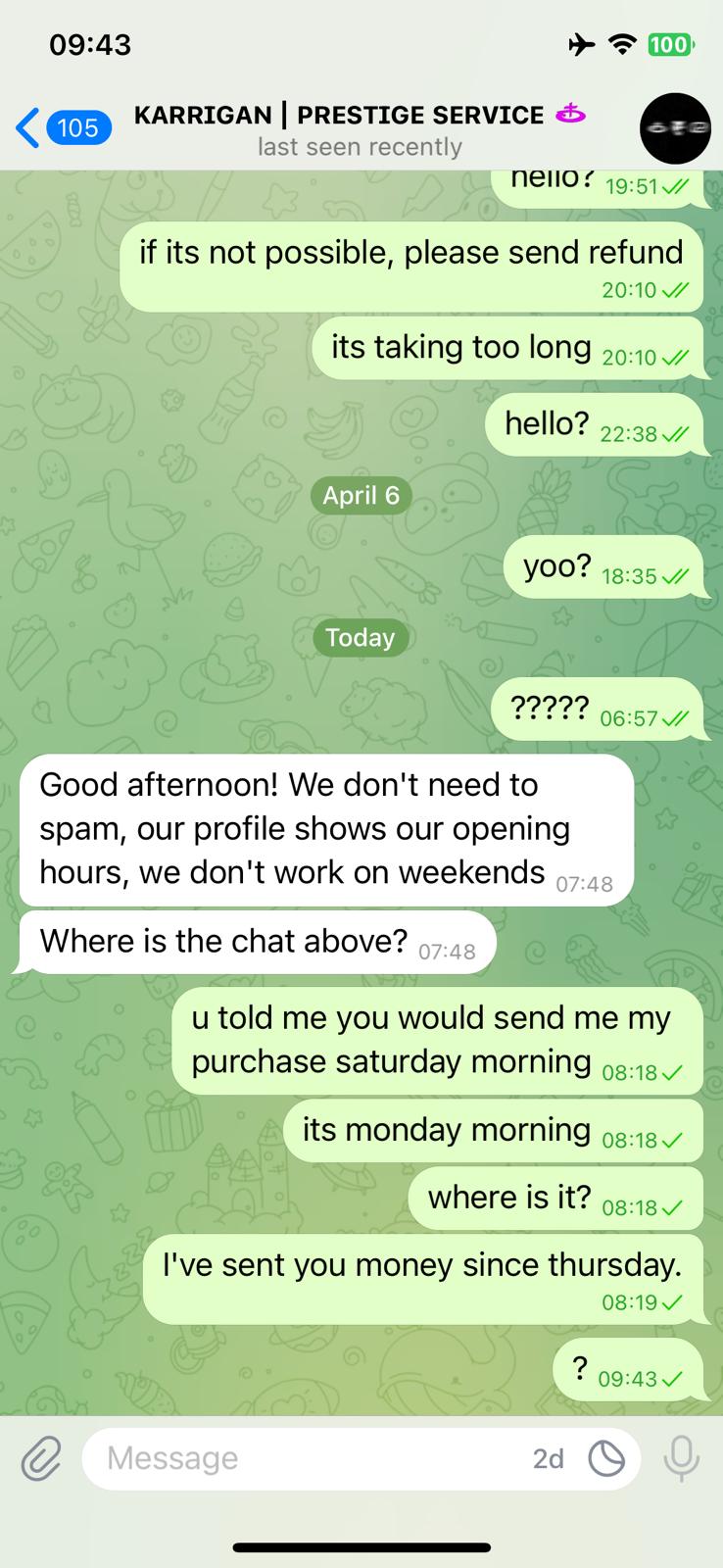Open the contact's profile picture
Screen dimensions: 723x1568
click(x=675, y=128)
